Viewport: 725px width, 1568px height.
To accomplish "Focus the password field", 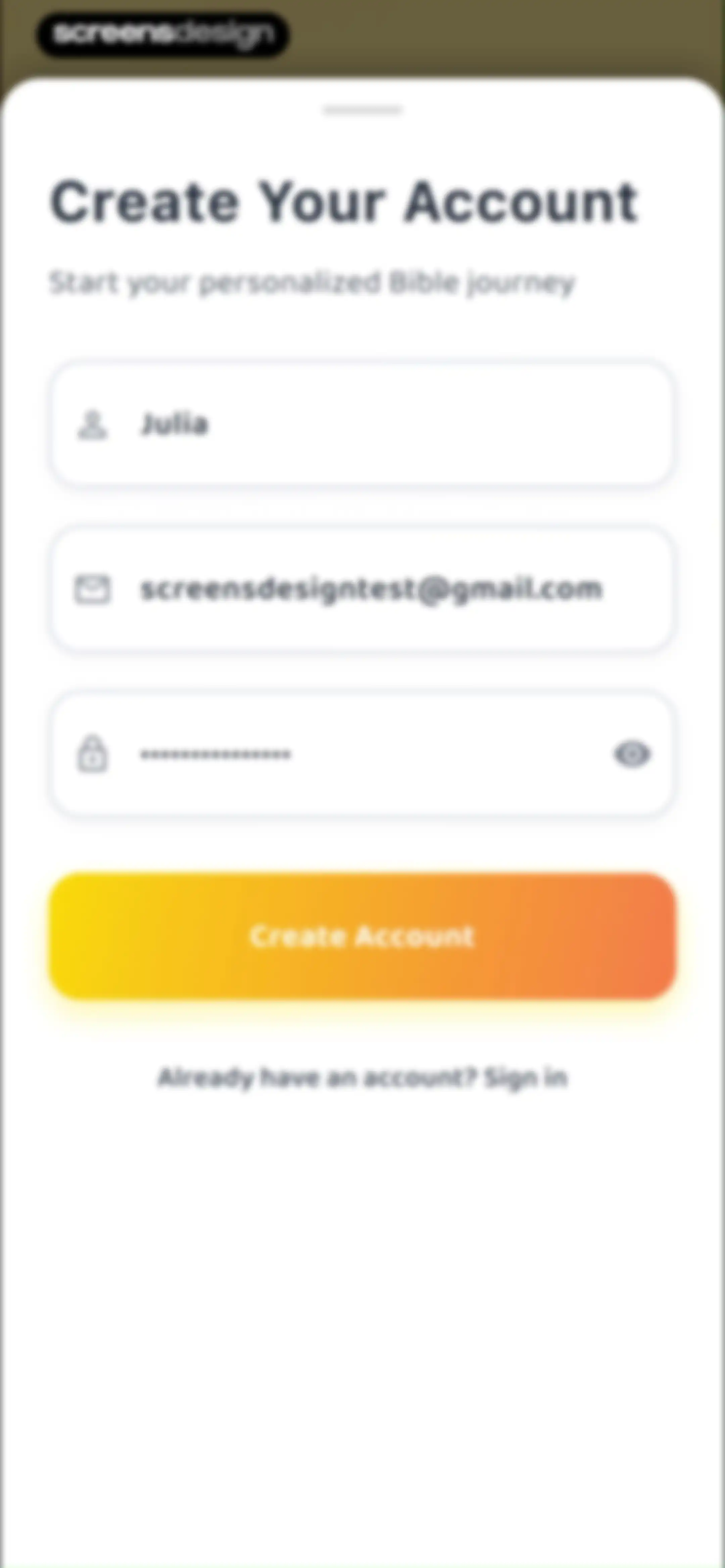I will (362, 754).
